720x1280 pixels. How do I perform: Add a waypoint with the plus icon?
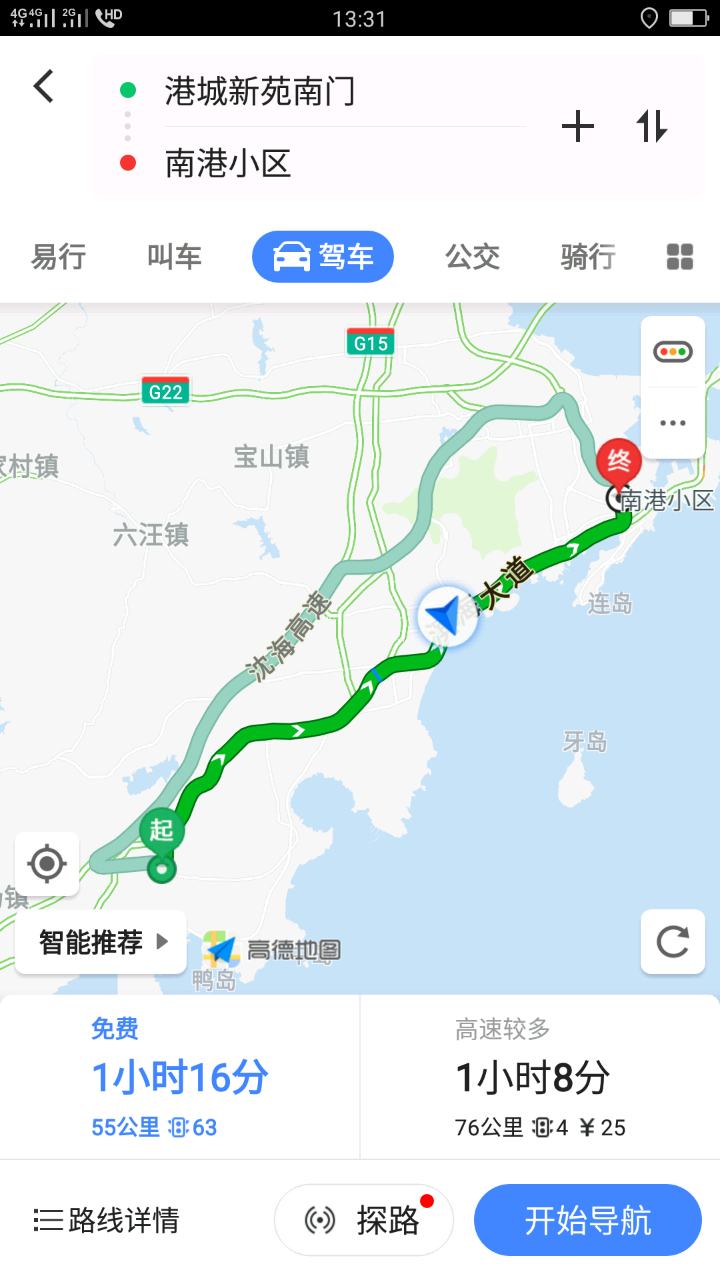[x=577, y=127]
